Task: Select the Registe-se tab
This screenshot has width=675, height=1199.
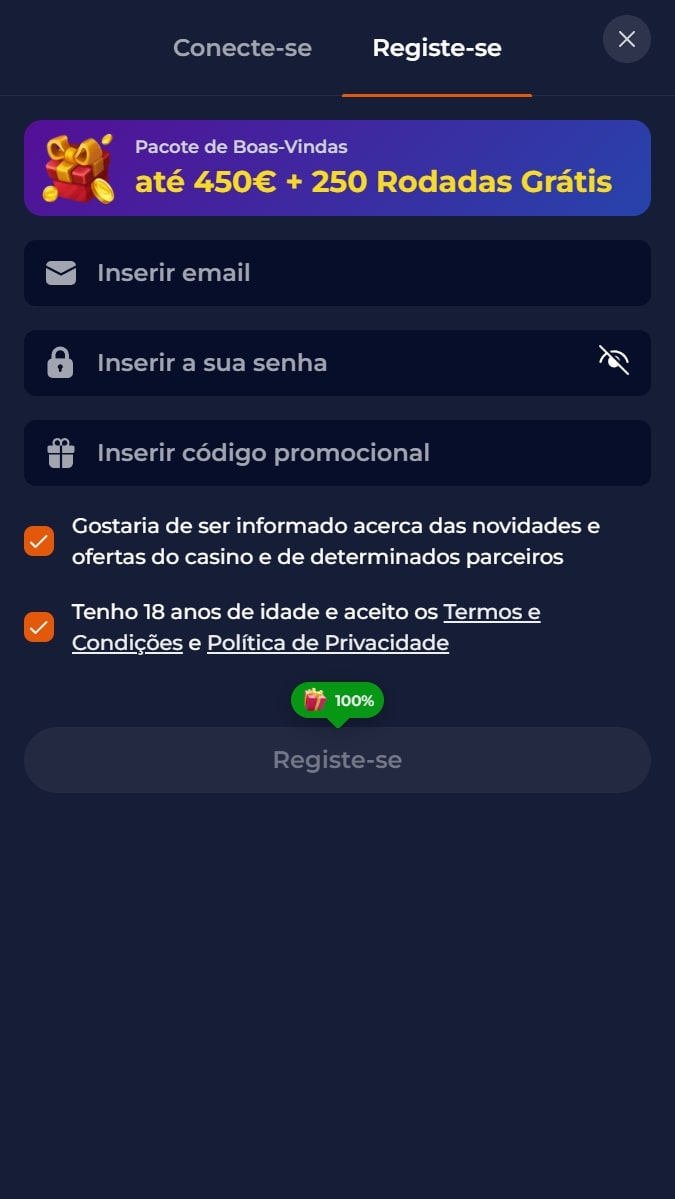Action: click(437, 48)
